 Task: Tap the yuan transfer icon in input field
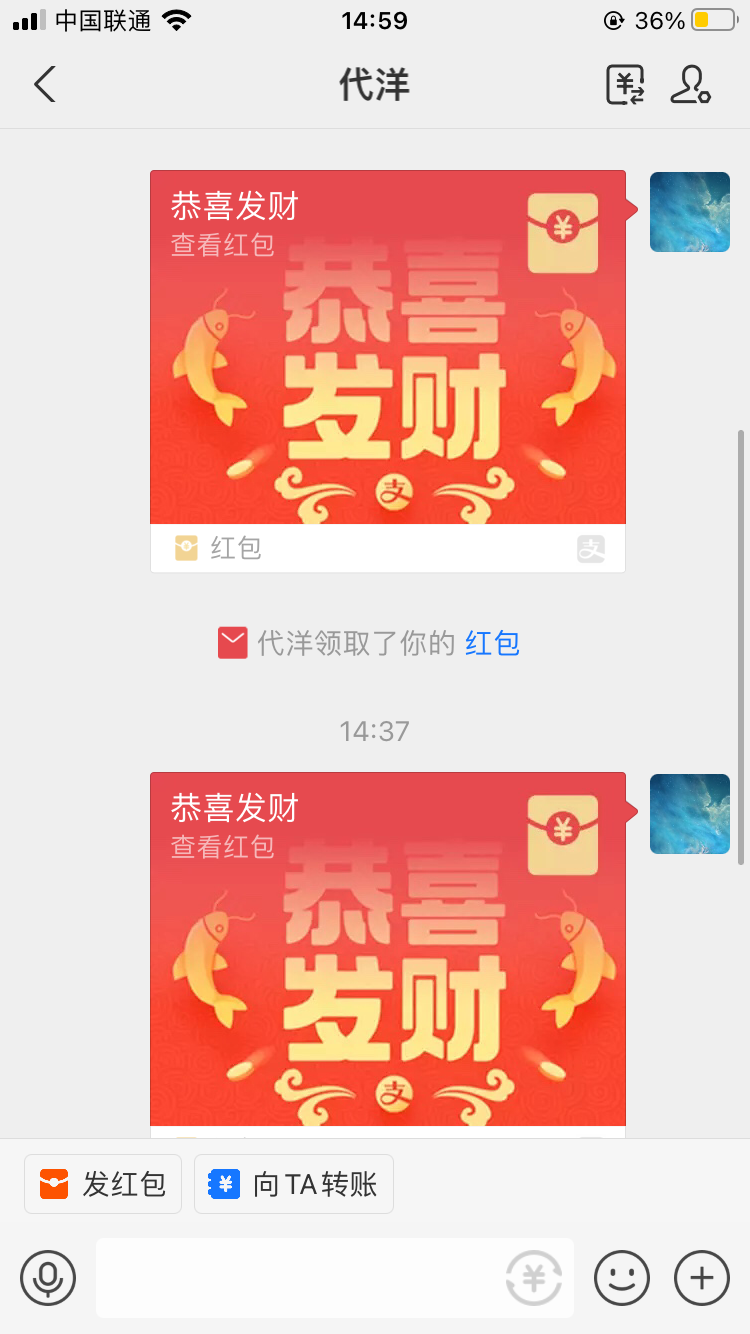534,1278
